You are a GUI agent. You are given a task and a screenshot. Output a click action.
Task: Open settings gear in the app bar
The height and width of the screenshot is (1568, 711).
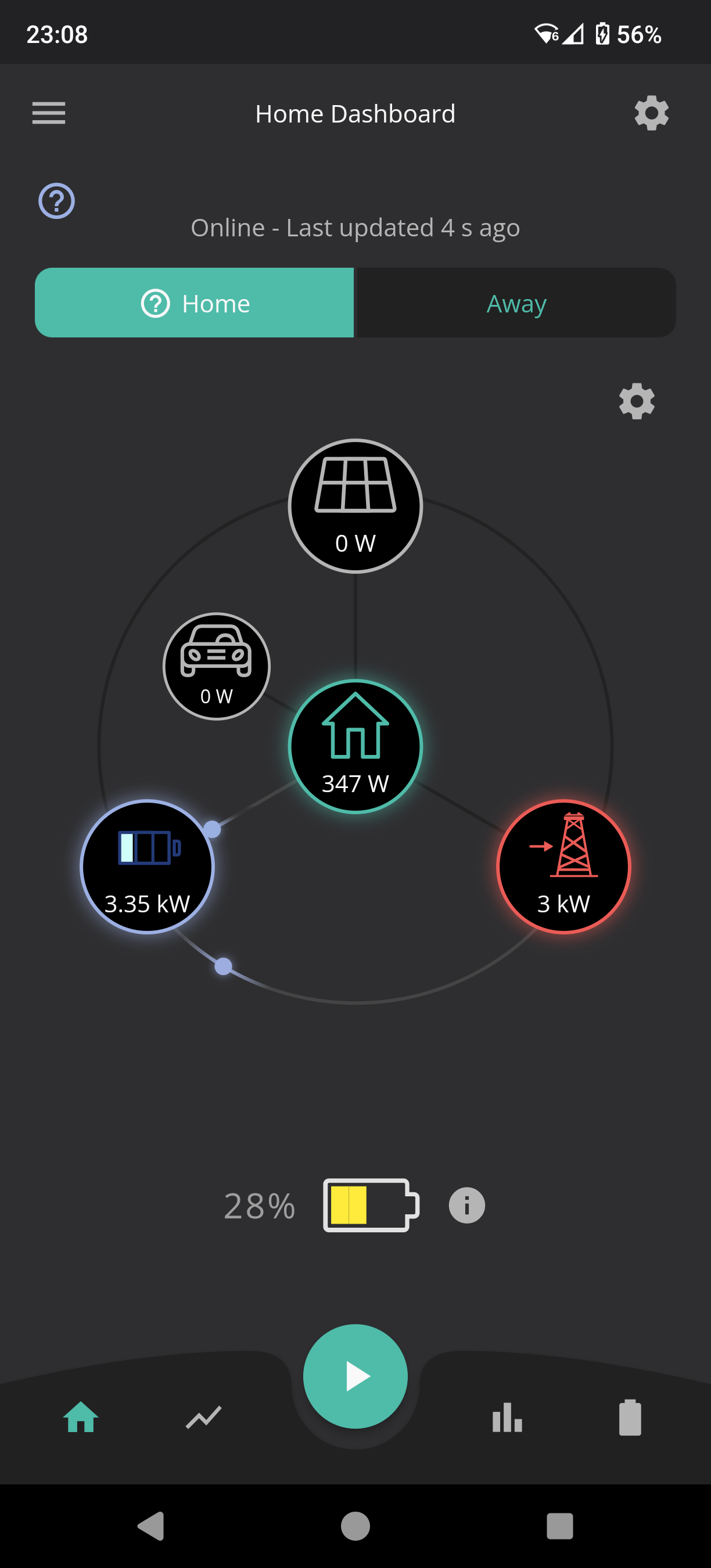pyautogui.click(x=651, y=113)
